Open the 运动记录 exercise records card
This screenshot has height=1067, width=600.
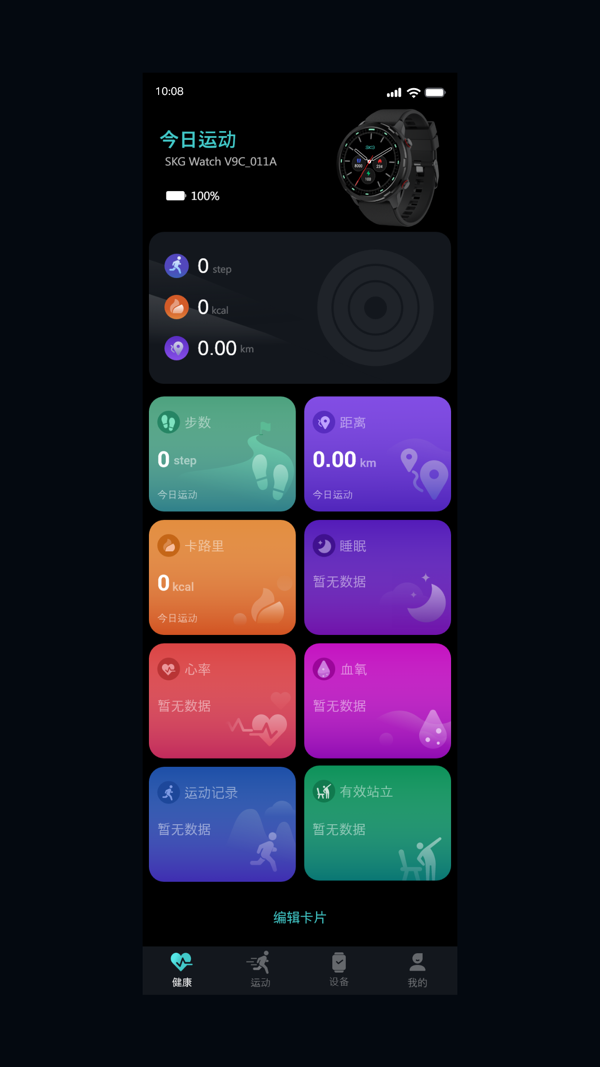[222, 824]
